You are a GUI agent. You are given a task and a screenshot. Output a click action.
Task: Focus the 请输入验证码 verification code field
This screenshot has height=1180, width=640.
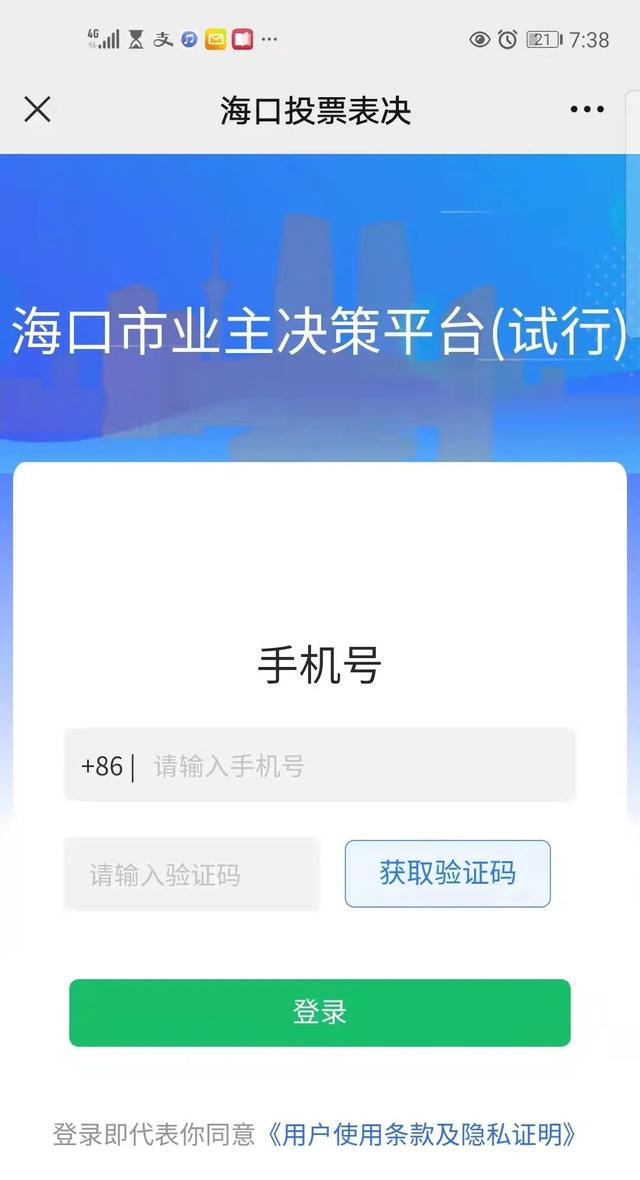pos(192,874)
